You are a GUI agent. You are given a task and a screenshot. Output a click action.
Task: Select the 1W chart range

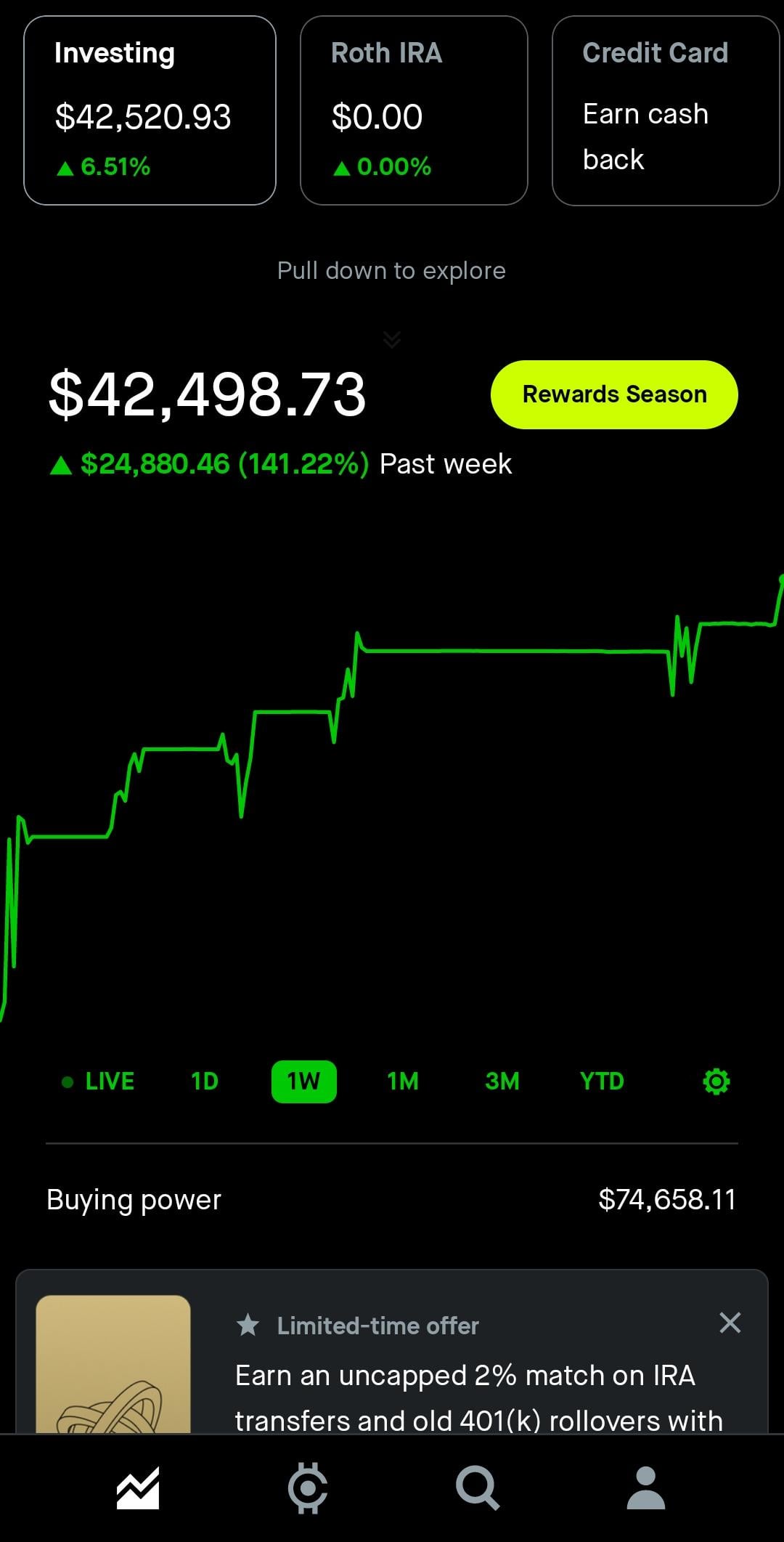pos(303,1082)
